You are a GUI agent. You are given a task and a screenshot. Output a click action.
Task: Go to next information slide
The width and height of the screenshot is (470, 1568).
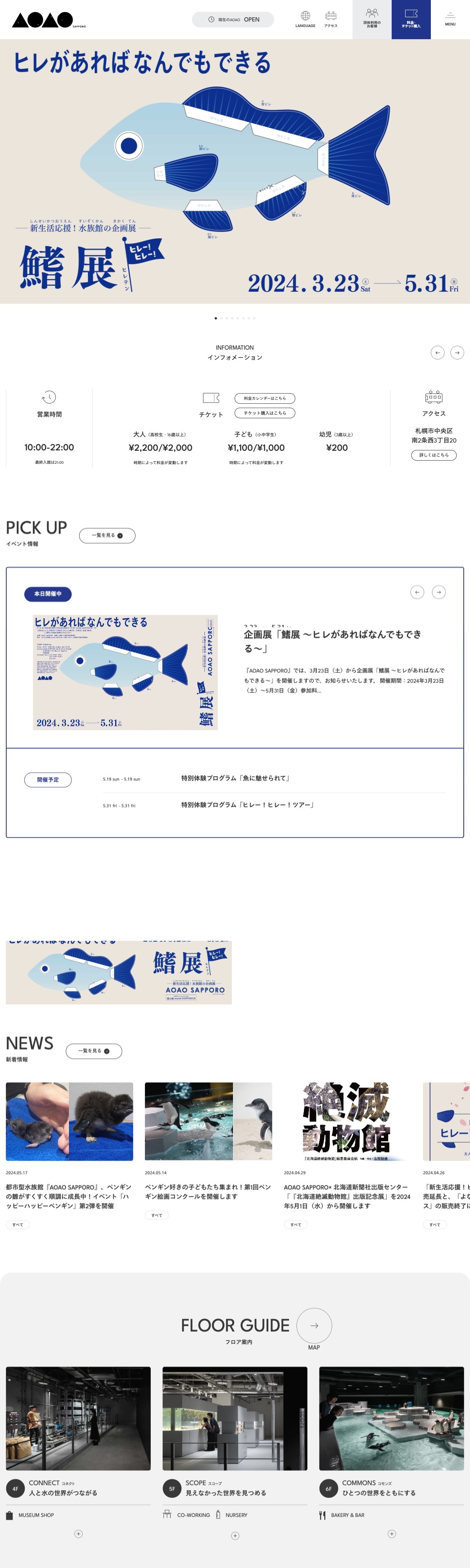coord(457,352)
